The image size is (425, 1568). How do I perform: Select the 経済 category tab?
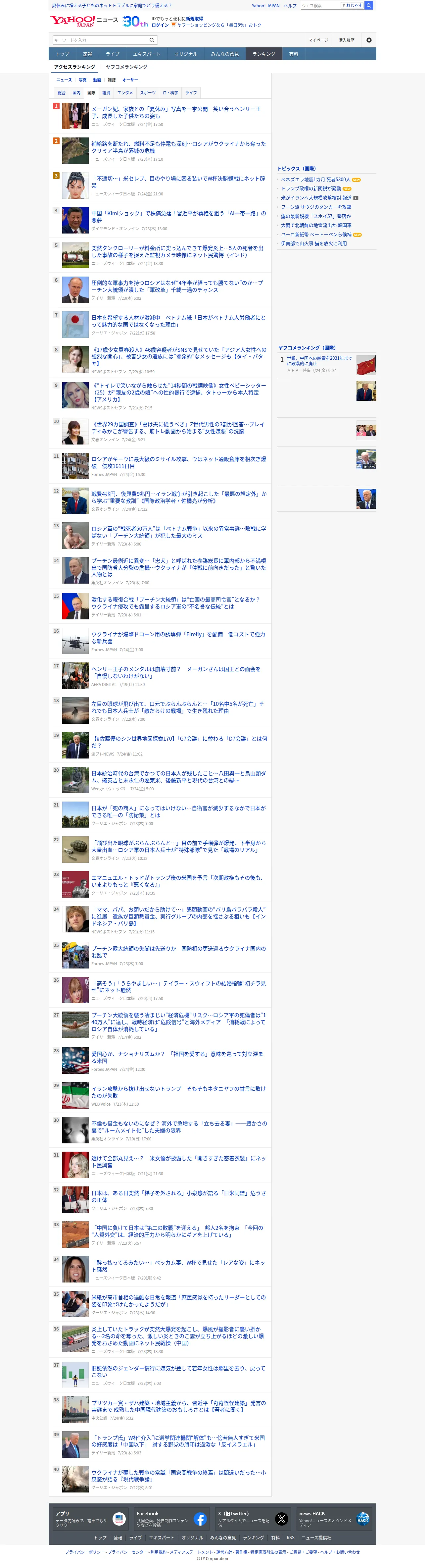coord(106,93)
